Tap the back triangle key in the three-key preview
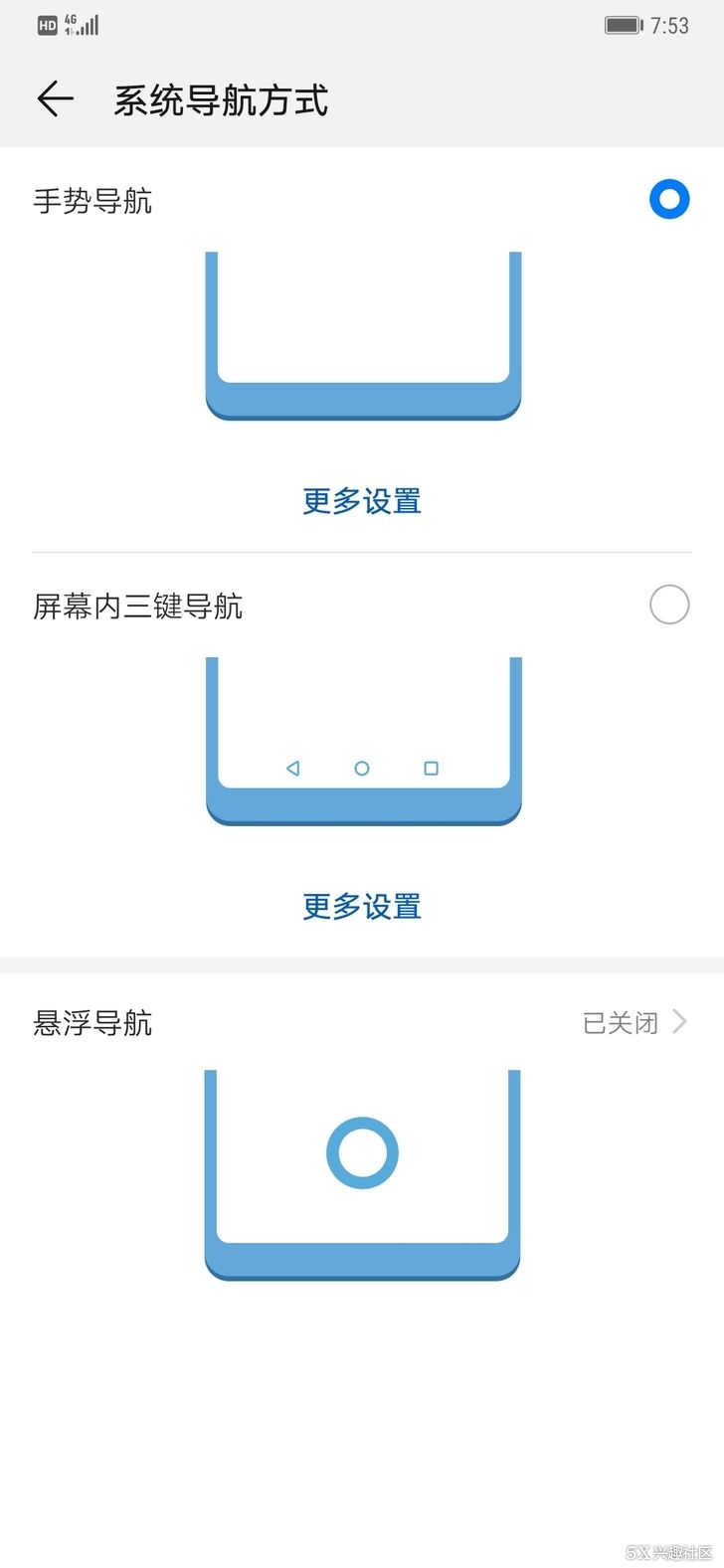Screen dimensions: 724x1568 click(x=292, y=768)
